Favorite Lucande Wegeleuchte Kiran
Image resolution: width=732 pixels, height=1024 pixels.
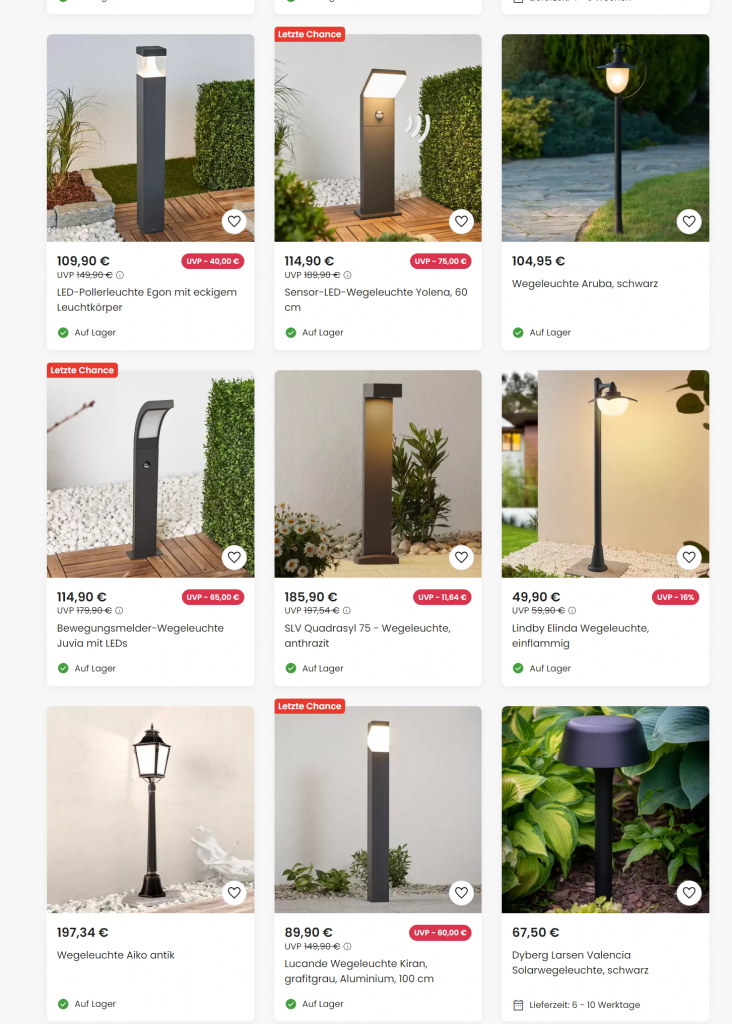coord(461,893)
